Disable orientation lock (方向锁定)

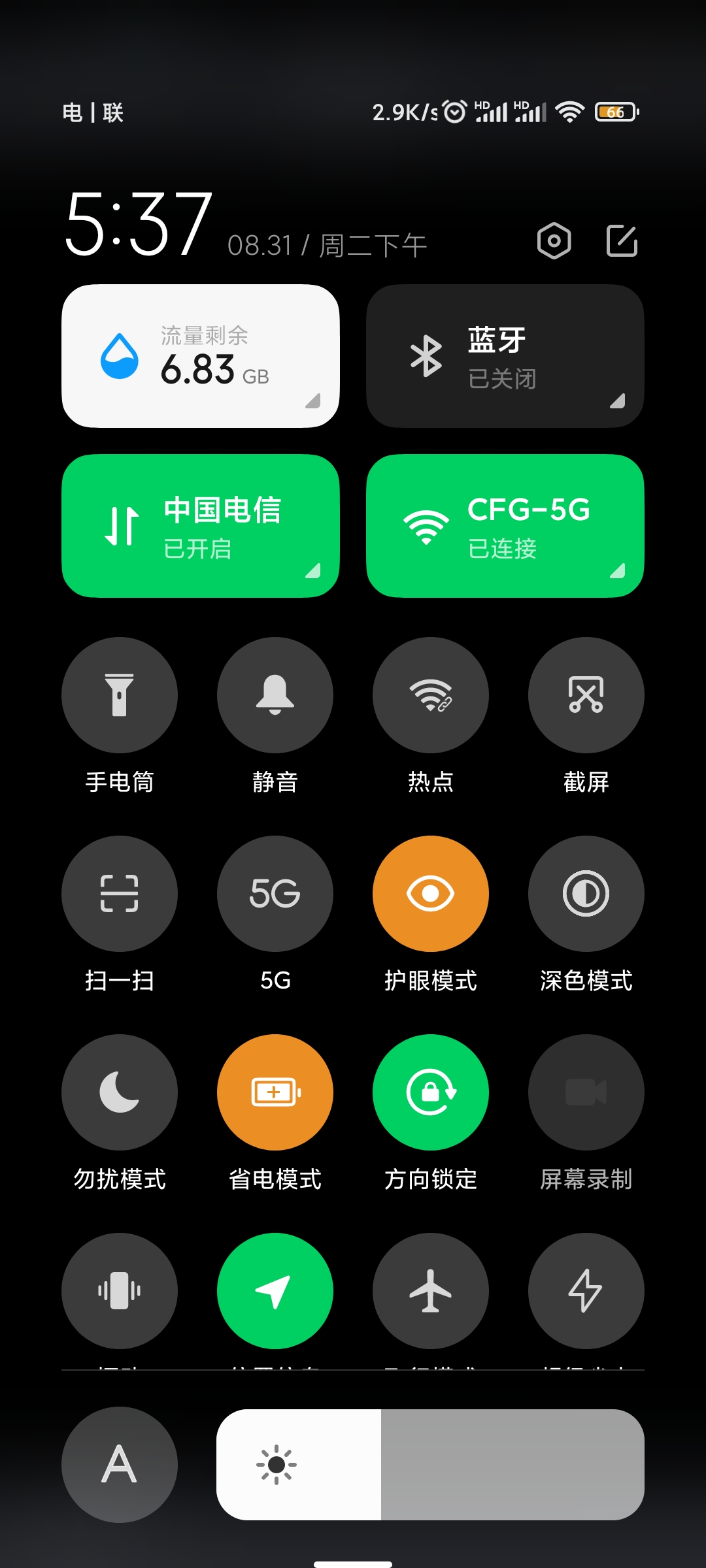431,1092
